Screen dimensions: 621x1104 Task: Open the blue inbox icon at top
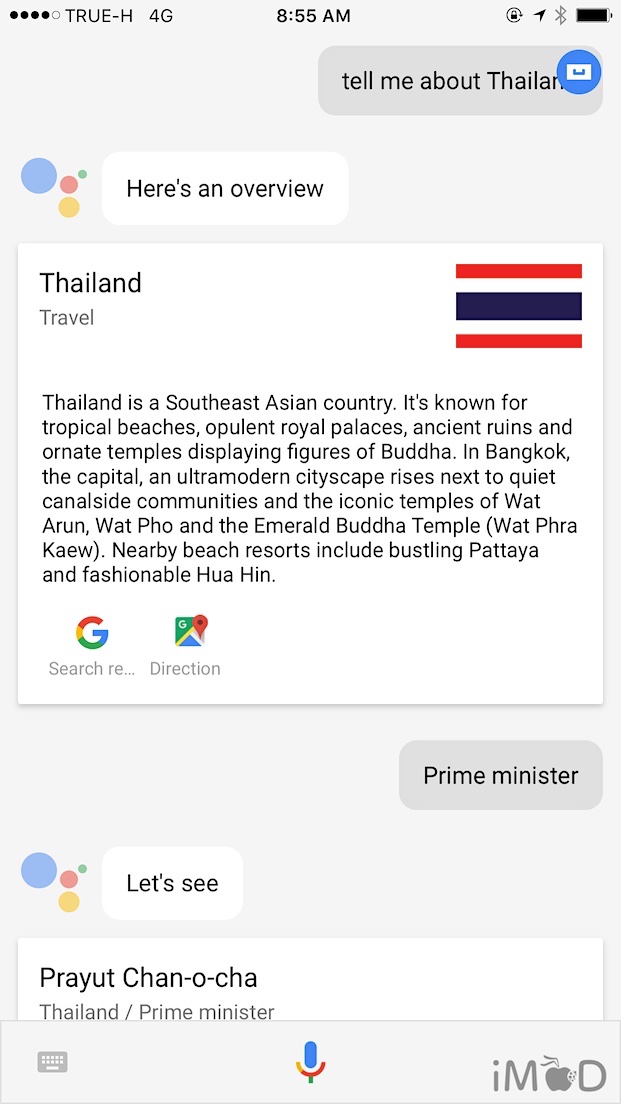pyautogui.click(x=579, y=72)
